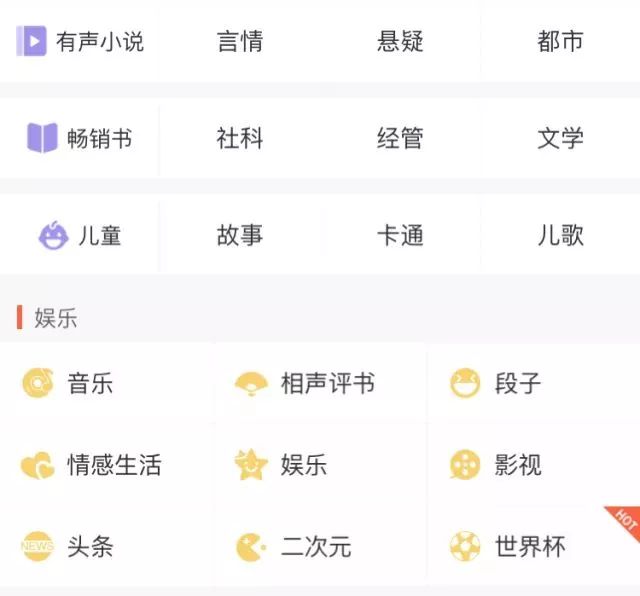640x596 pixels.
Task: Browse 儿歌 for kids
Action: tap(560, 236)
